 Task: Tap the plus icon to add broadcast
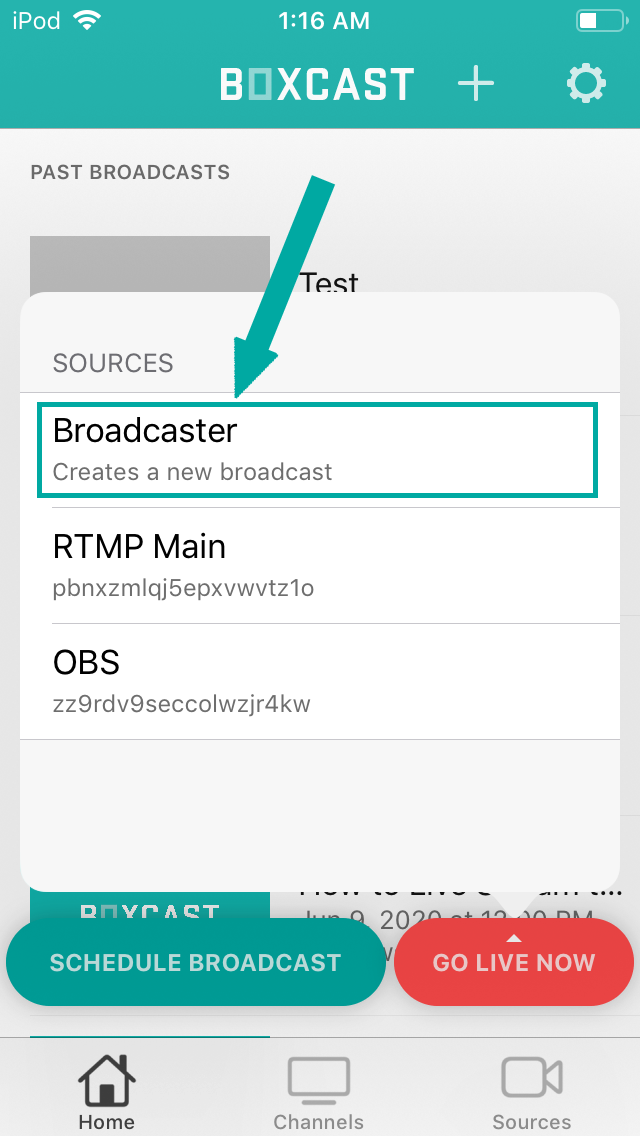(x=476, y=85)
